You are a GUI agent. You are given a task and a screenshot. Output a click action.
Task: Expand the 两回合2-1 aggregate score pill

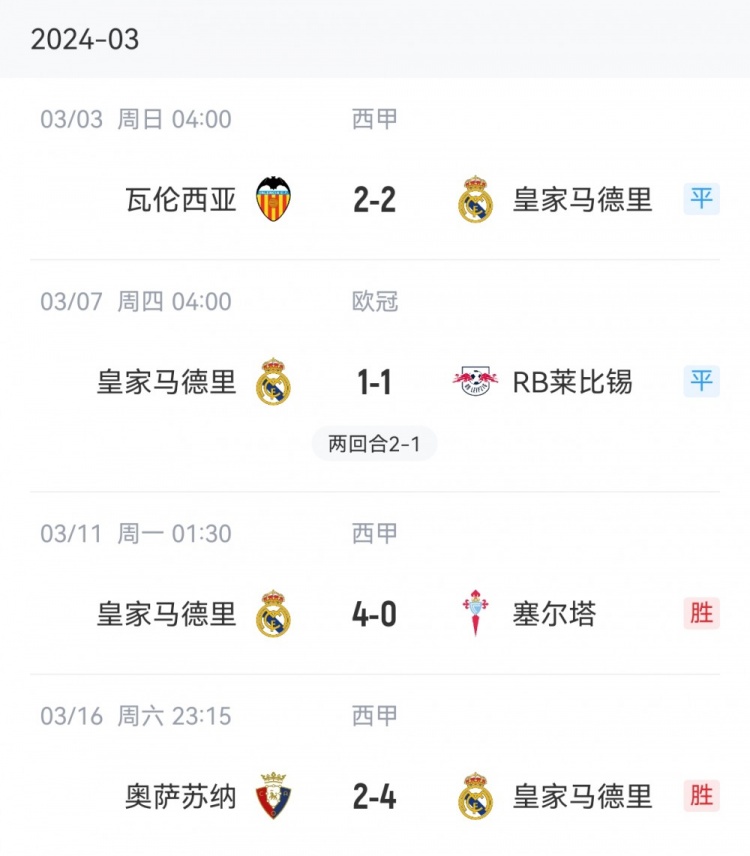point(375,442)
